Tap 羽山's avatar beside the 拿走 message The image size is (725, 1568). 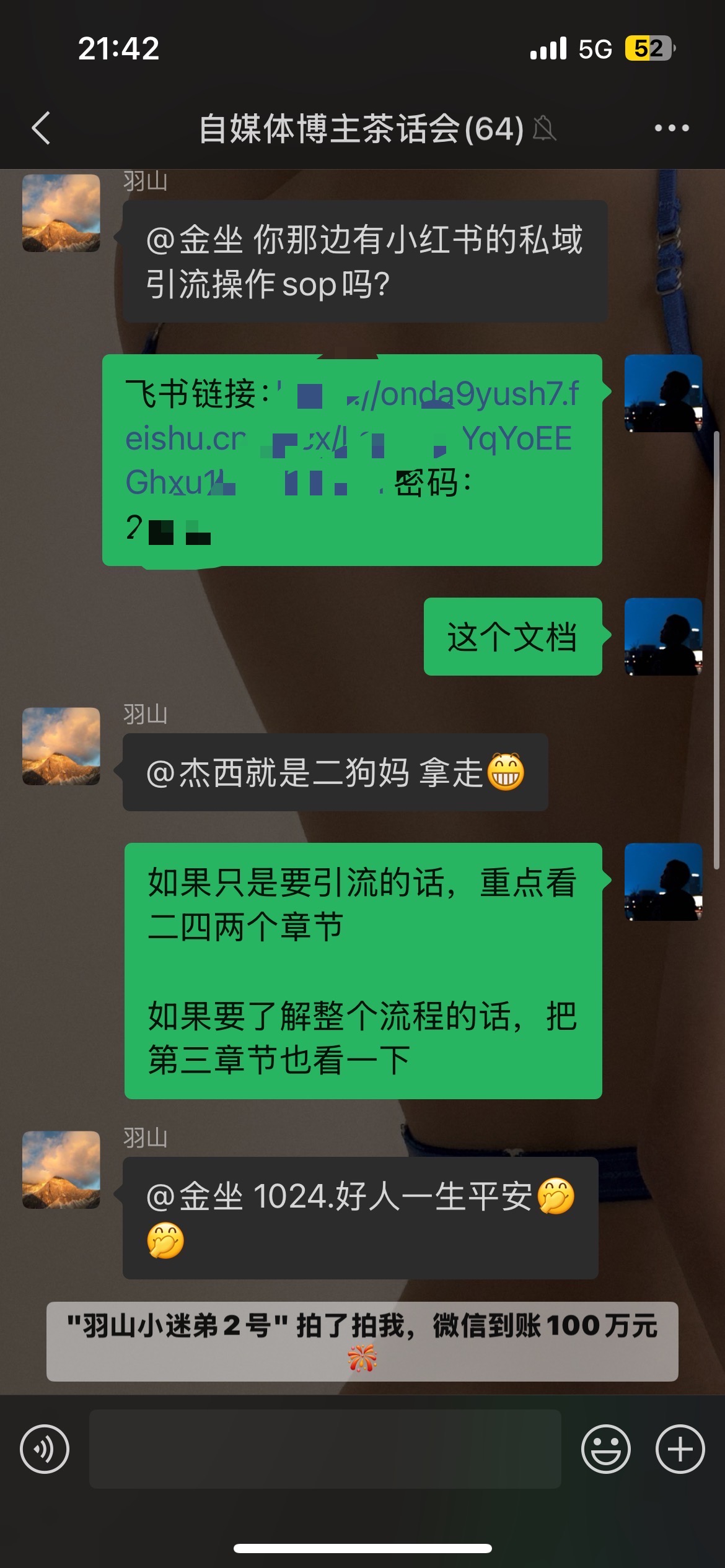[x=61, y=746]
